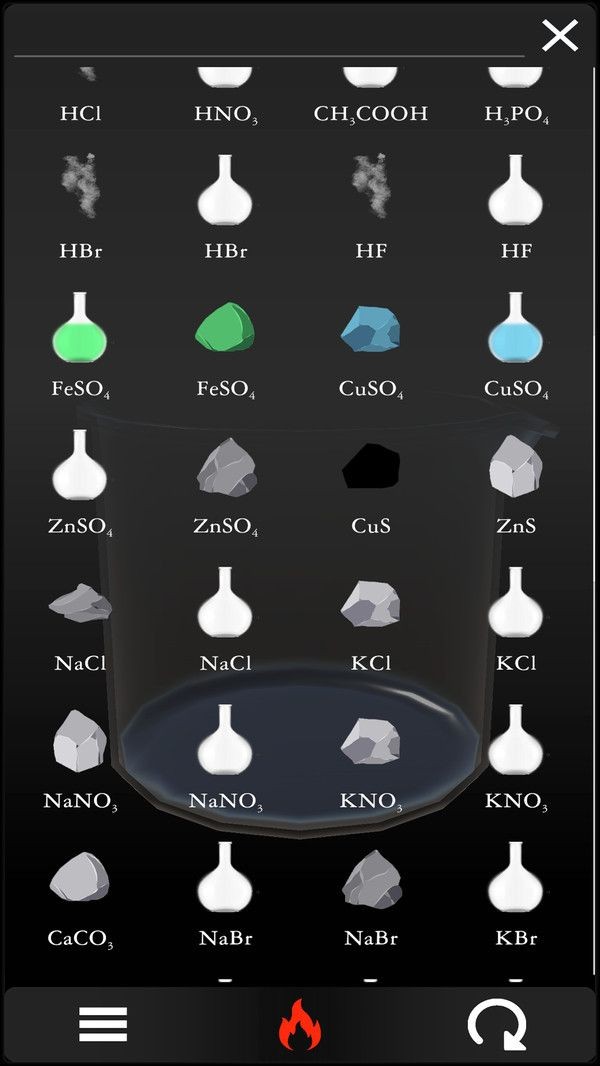Open the hamburger menu
Viewport: 600px width, 1066px height.
coord(102,1025)
